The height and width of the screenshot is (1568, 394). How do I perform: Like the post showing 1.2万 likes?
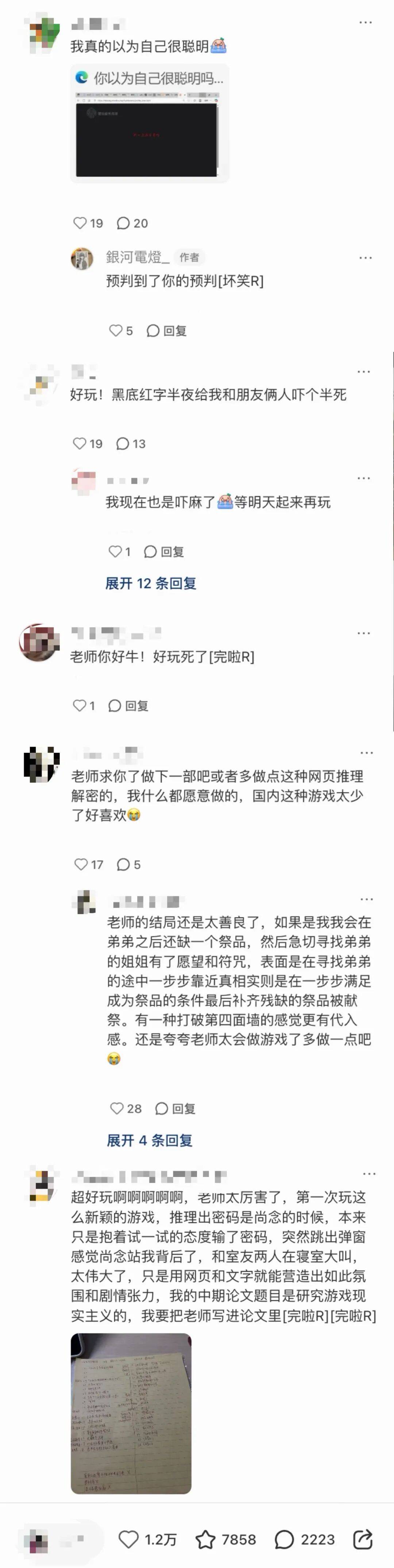[129, 1540]
